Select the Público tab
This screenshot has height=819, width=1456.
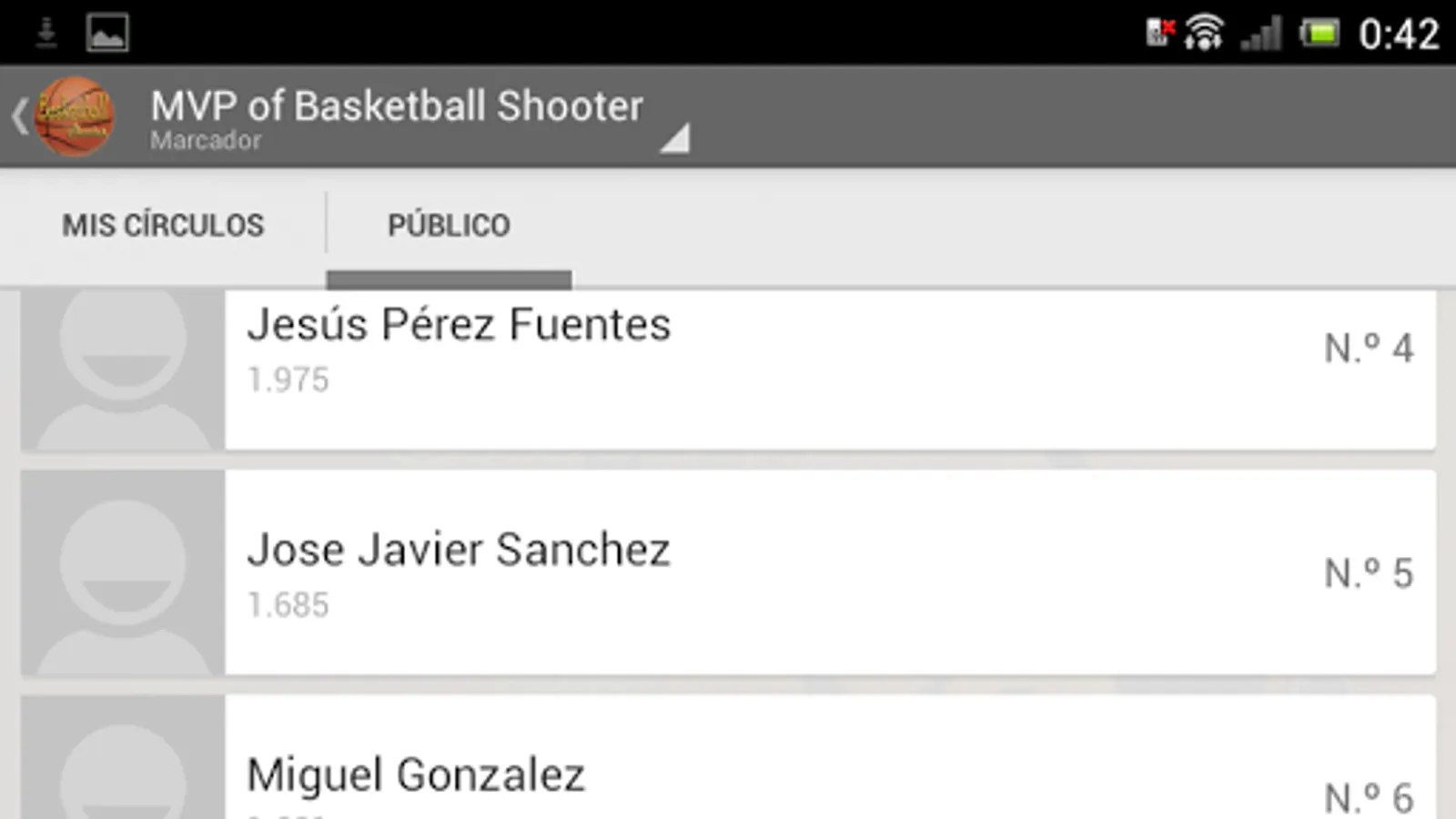pyautogui.click(x=449, y=225)
